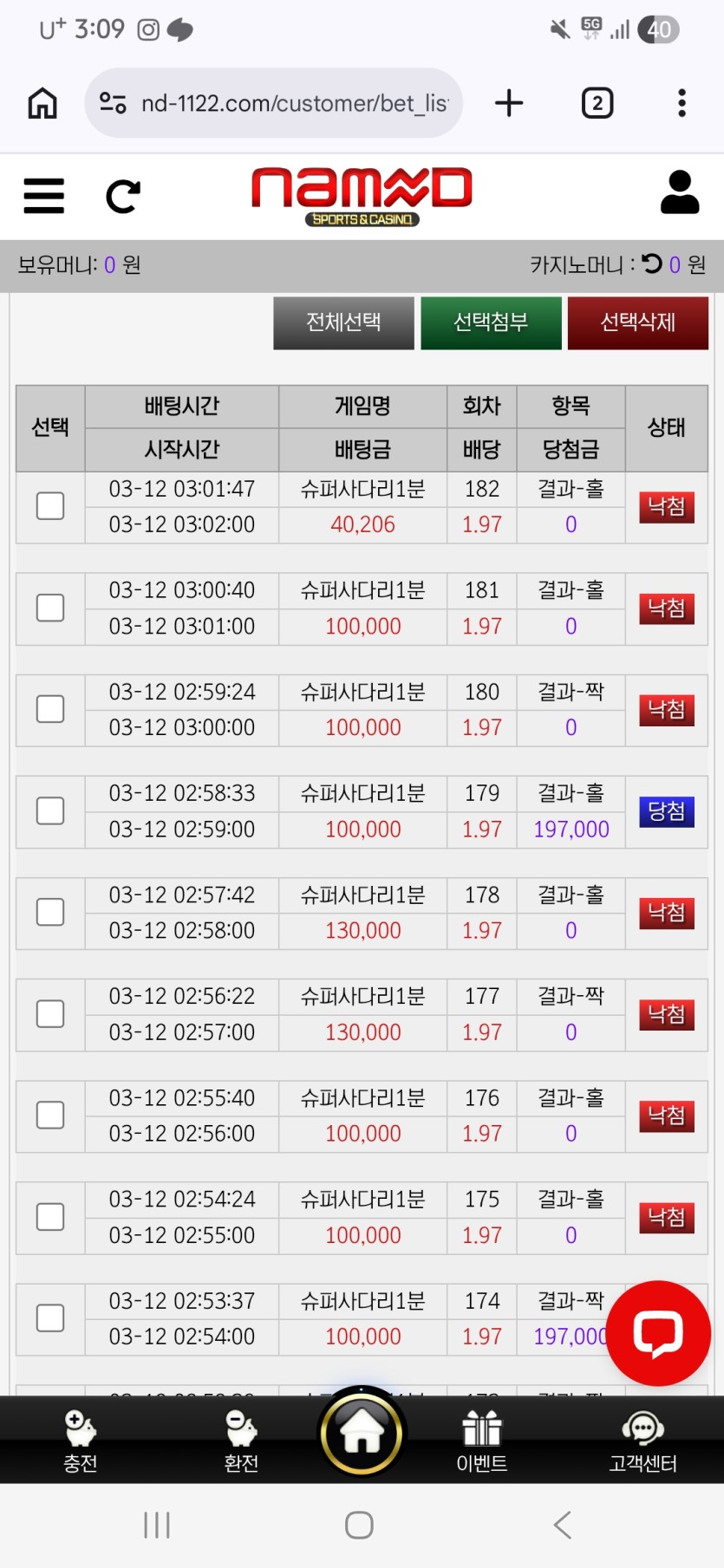Viewport: 724px width, 1568px height.
Task: Switch to the 환전 tab
Action: coord(241,1441)
